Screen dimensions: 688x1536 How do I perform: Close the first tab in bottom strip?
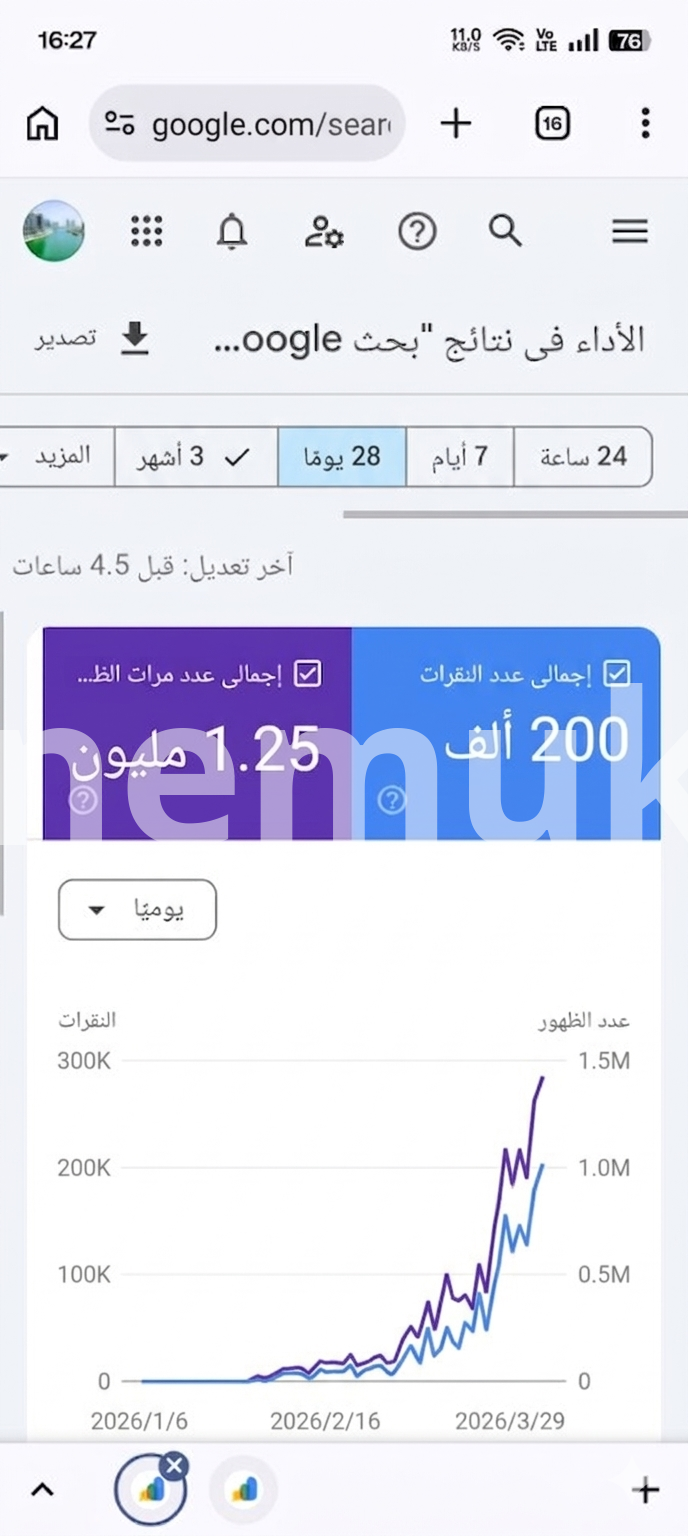pos(175,1466)
